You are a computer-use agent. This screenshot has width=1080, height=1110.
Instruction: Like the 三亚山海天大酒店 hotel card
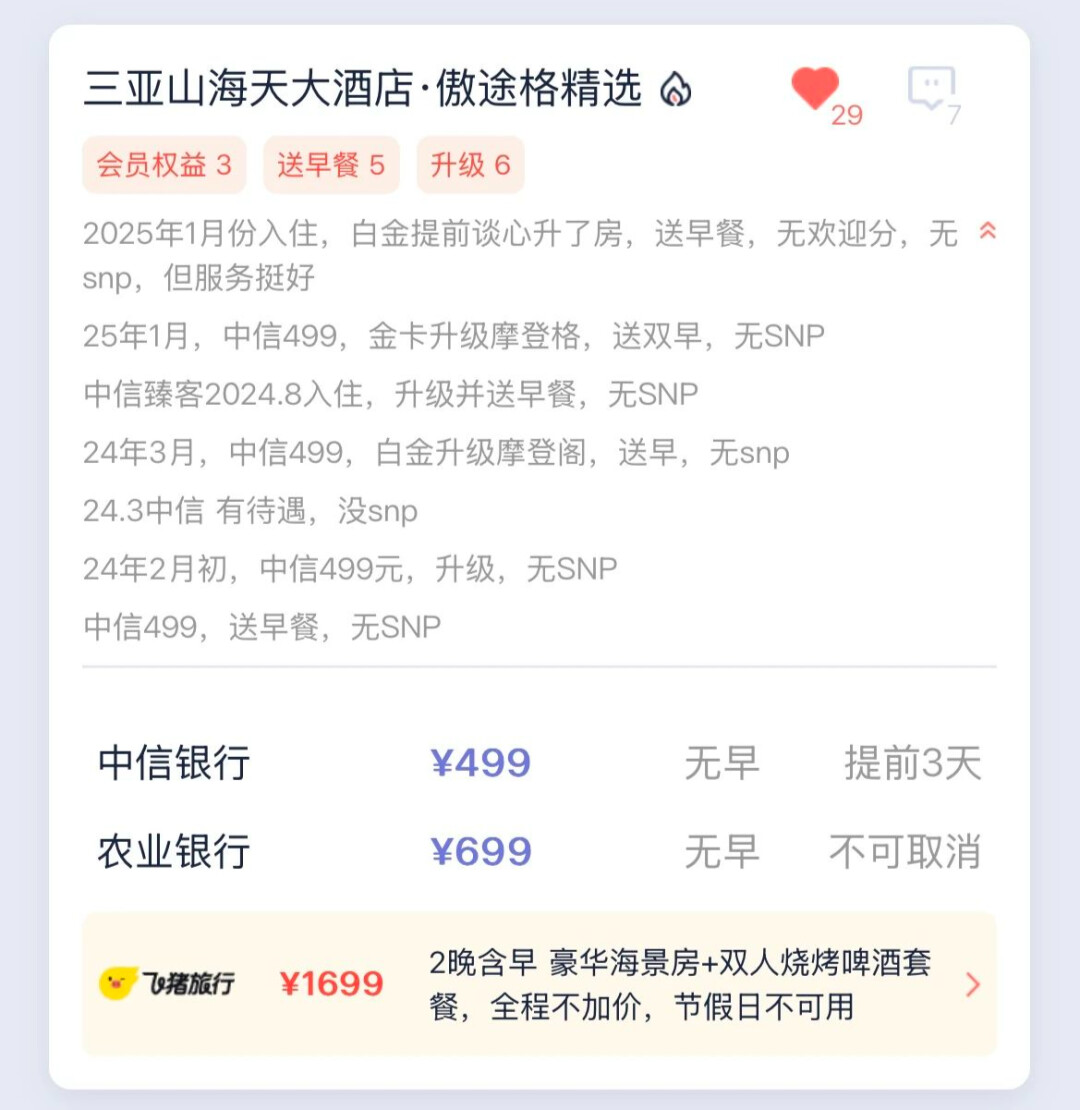(815, 89)
